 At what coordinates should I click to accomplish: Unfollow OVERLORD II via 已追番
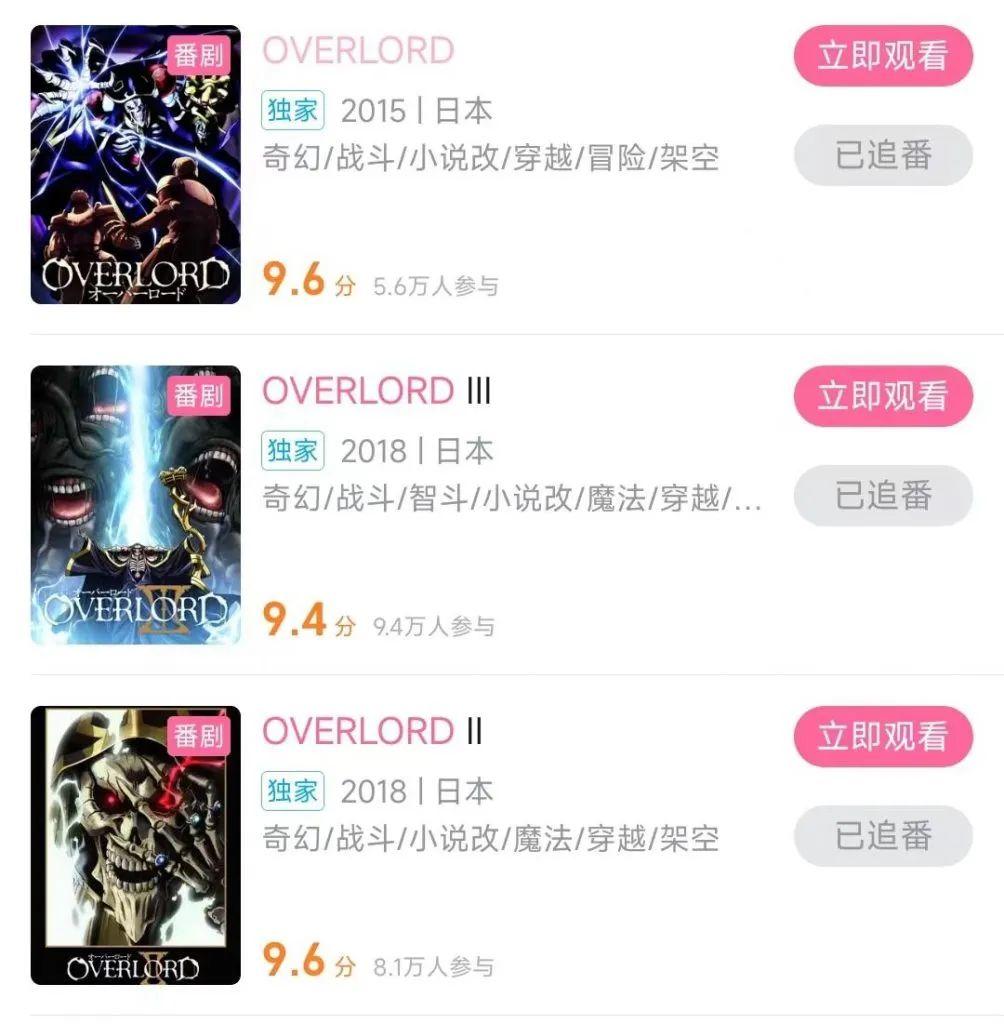tap(883, 835)
